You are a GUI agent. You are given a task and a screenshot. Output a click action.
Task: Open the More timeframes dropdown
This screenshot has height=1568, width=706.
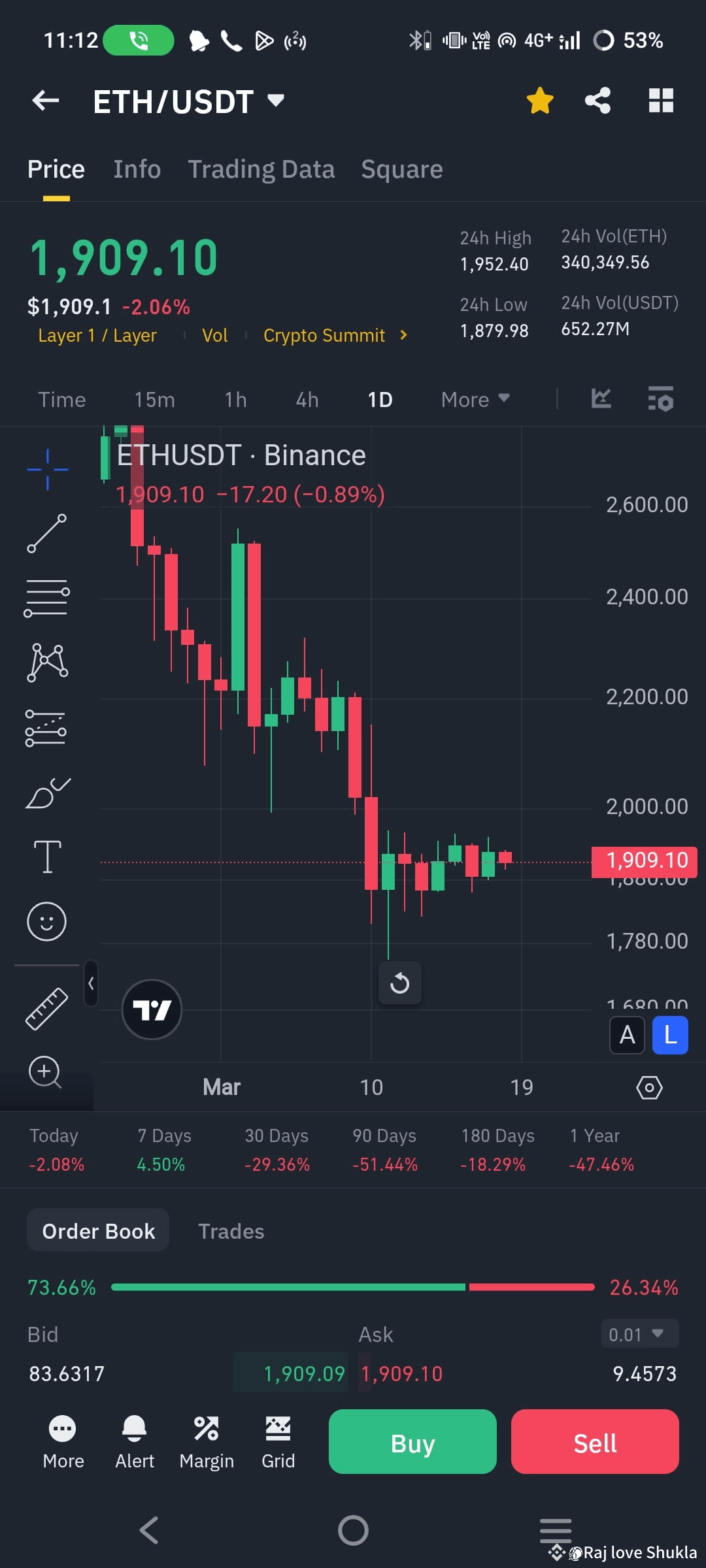(475, 399)
